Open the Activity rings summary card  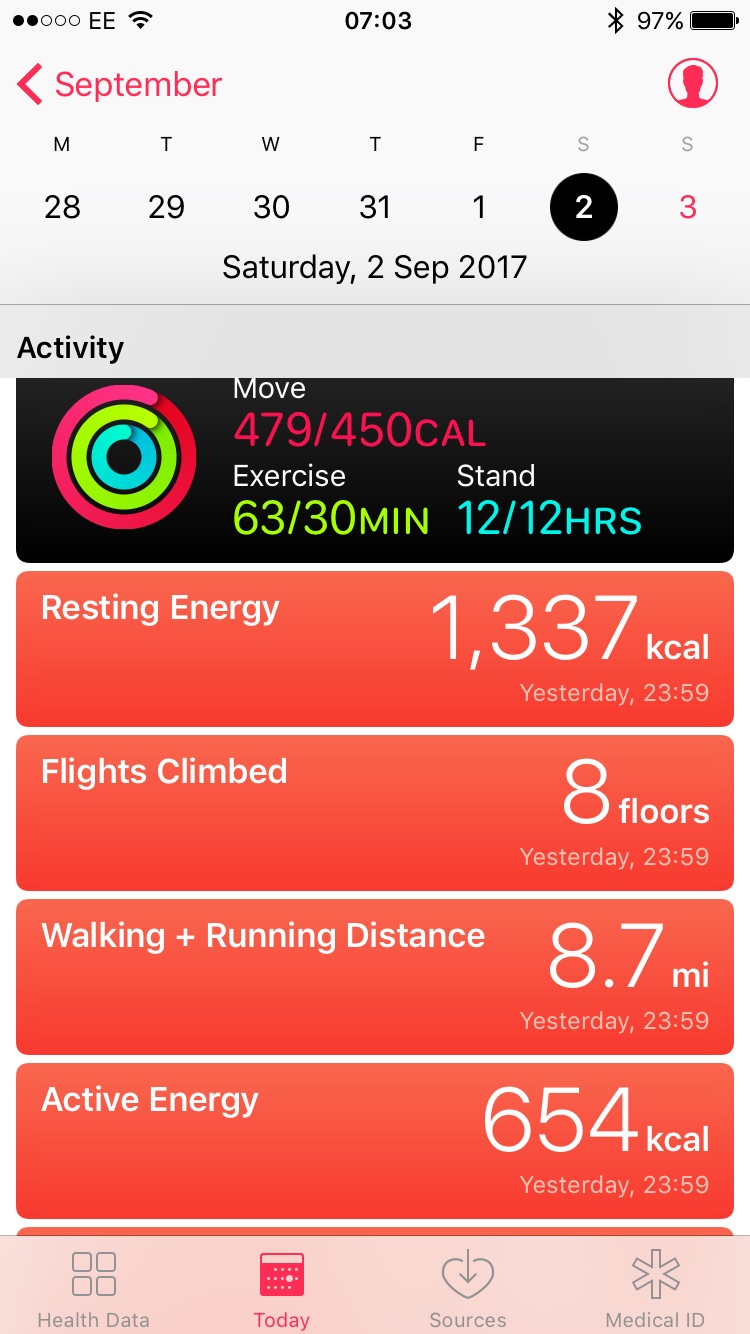(x=375, y=468)
